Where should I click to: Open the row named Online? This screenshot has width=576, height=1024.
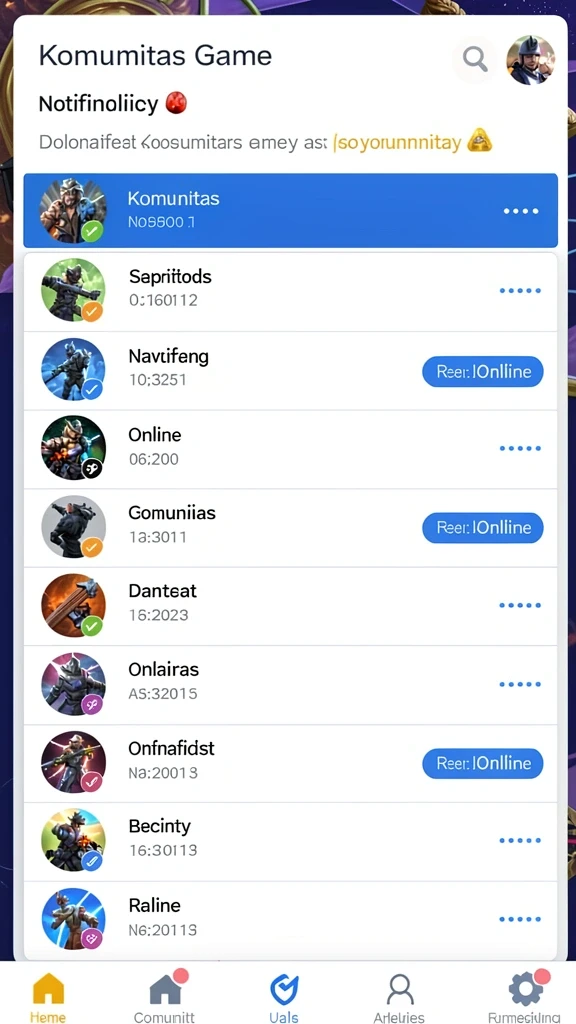click(x=291, y=449)
